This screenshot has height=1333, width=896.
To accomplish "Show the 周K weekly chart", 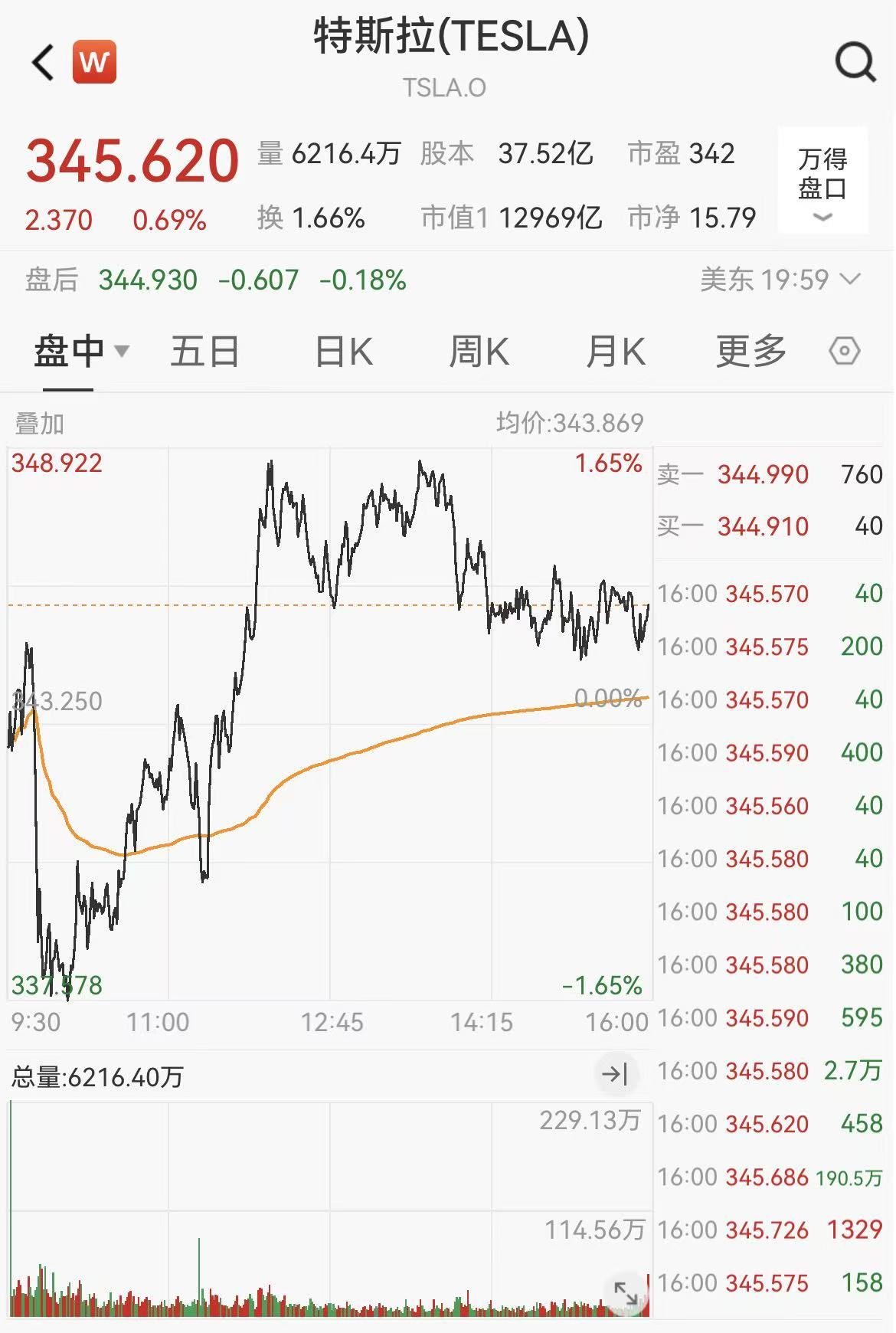I will (x=479, y=352).
